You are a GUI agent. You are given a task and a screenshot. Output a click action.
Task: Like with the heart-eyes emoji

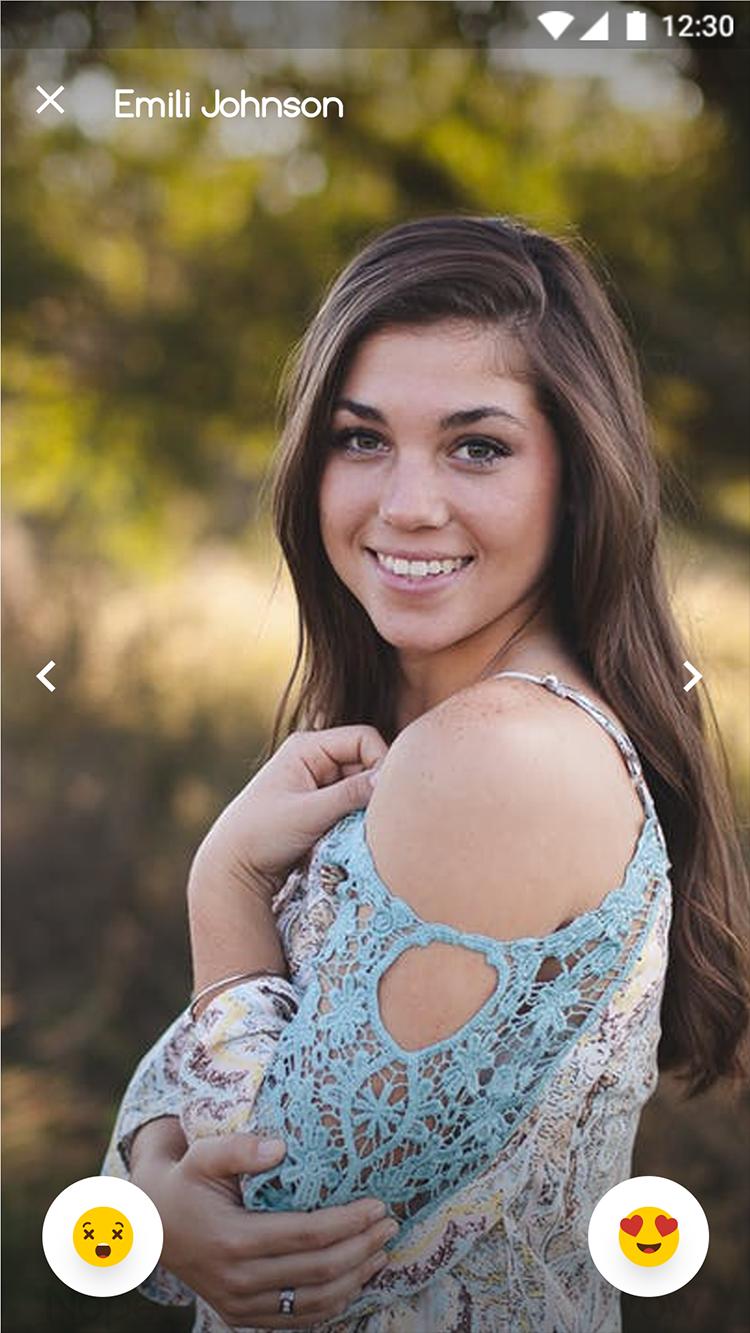click(648, 1236)
